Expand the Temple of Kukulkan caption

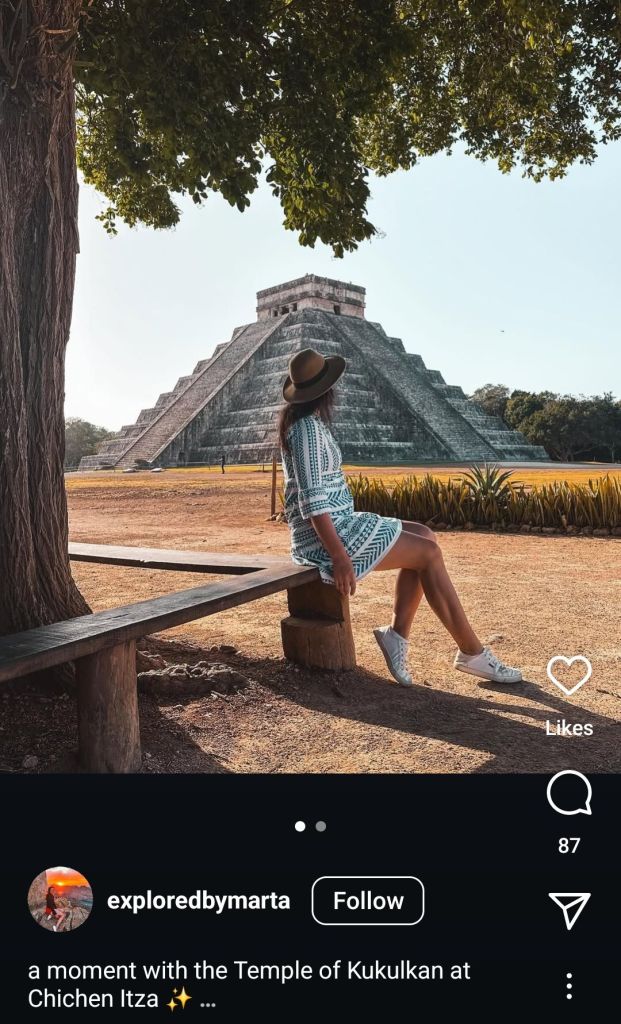click(207, 999)
